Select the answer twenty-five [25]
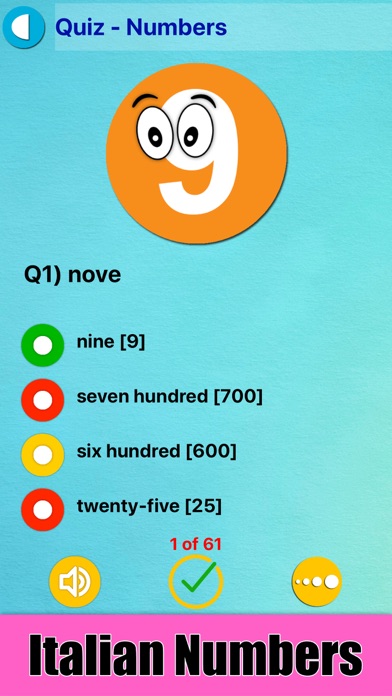The image size is (392, 696). [43, 510]
